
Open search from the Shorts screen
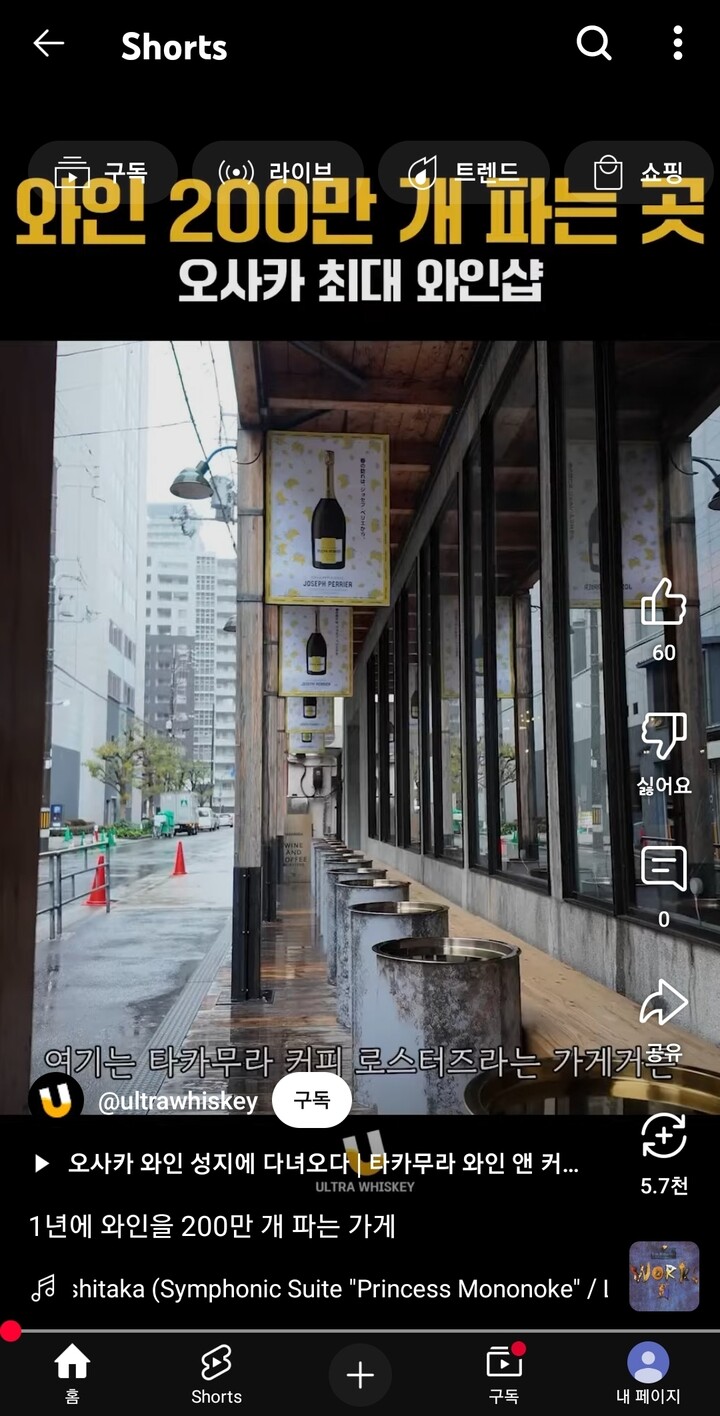[x=594, y=44]
